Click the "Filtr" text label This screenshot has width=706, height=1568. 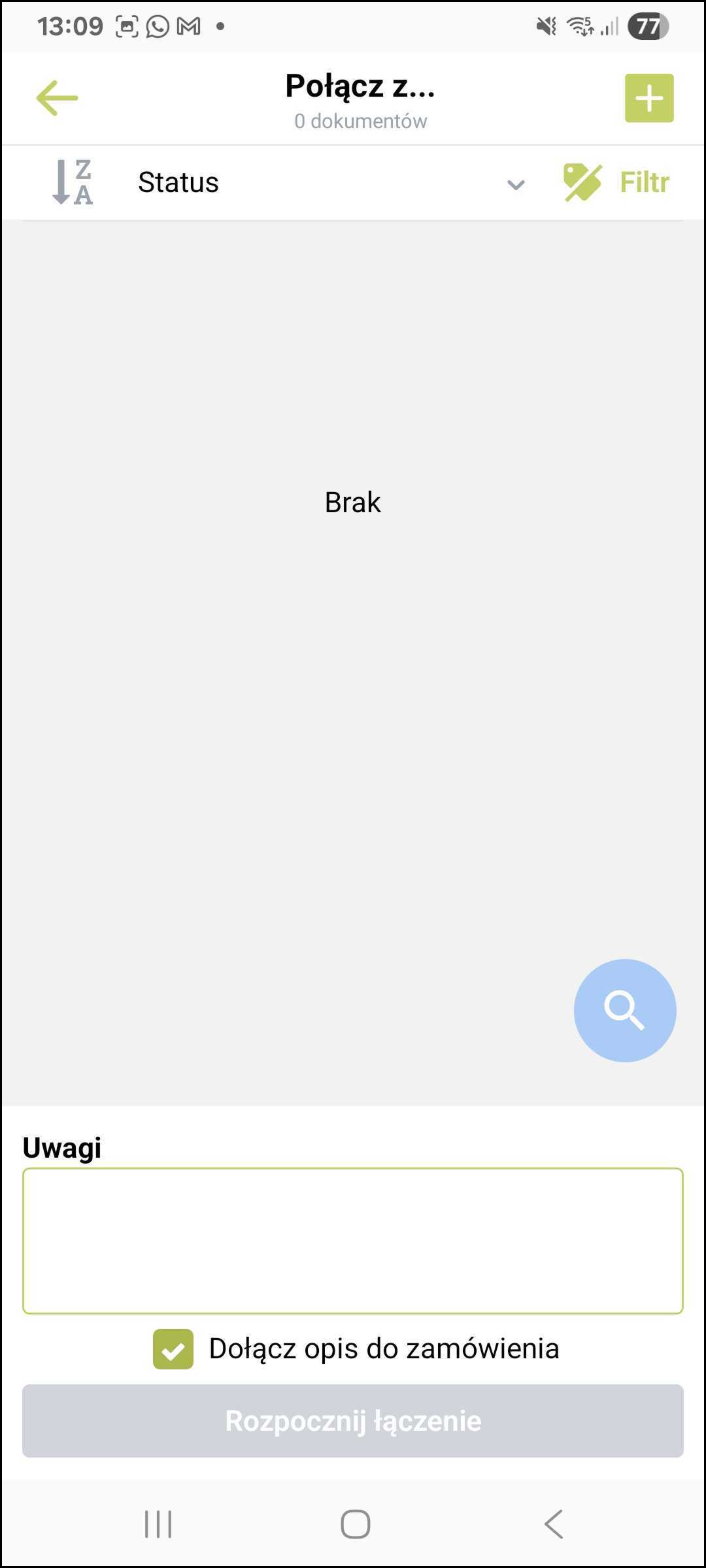pyautogui.click(x=644, y=182)
